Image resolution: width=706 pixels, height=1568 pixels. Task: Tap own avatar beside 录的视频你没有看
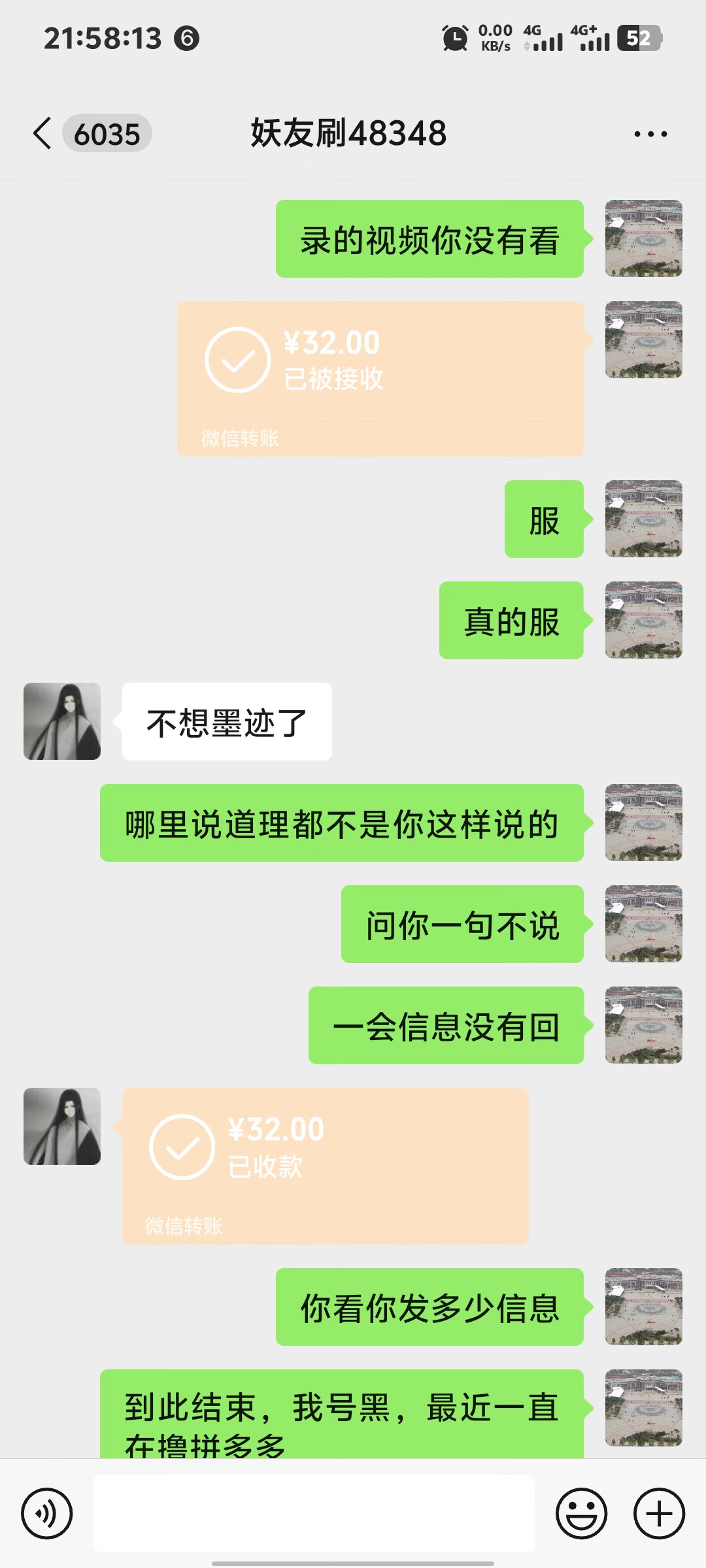(x=643, y=238)
